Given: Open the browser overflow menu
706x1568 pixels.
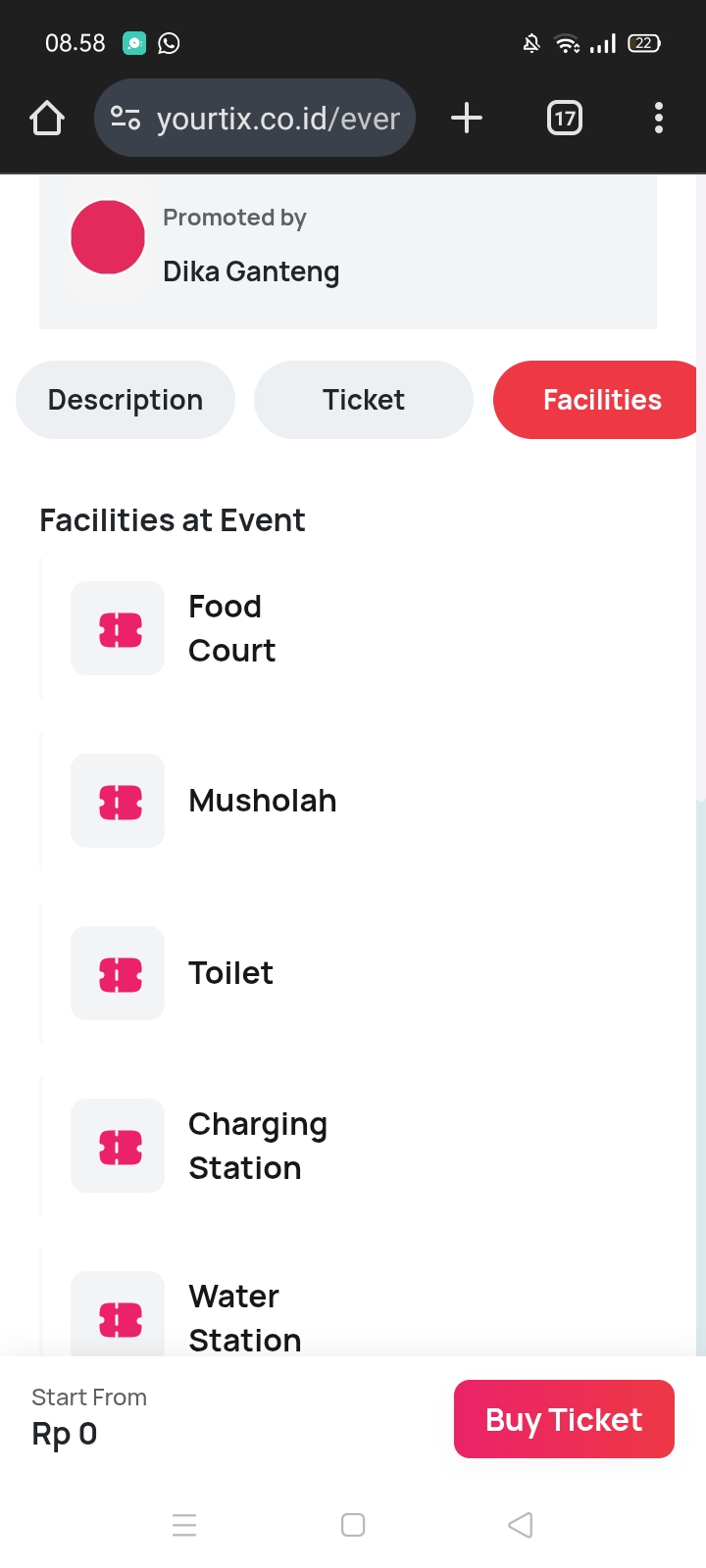Looking at the screenshot, I should coord(659,119).
